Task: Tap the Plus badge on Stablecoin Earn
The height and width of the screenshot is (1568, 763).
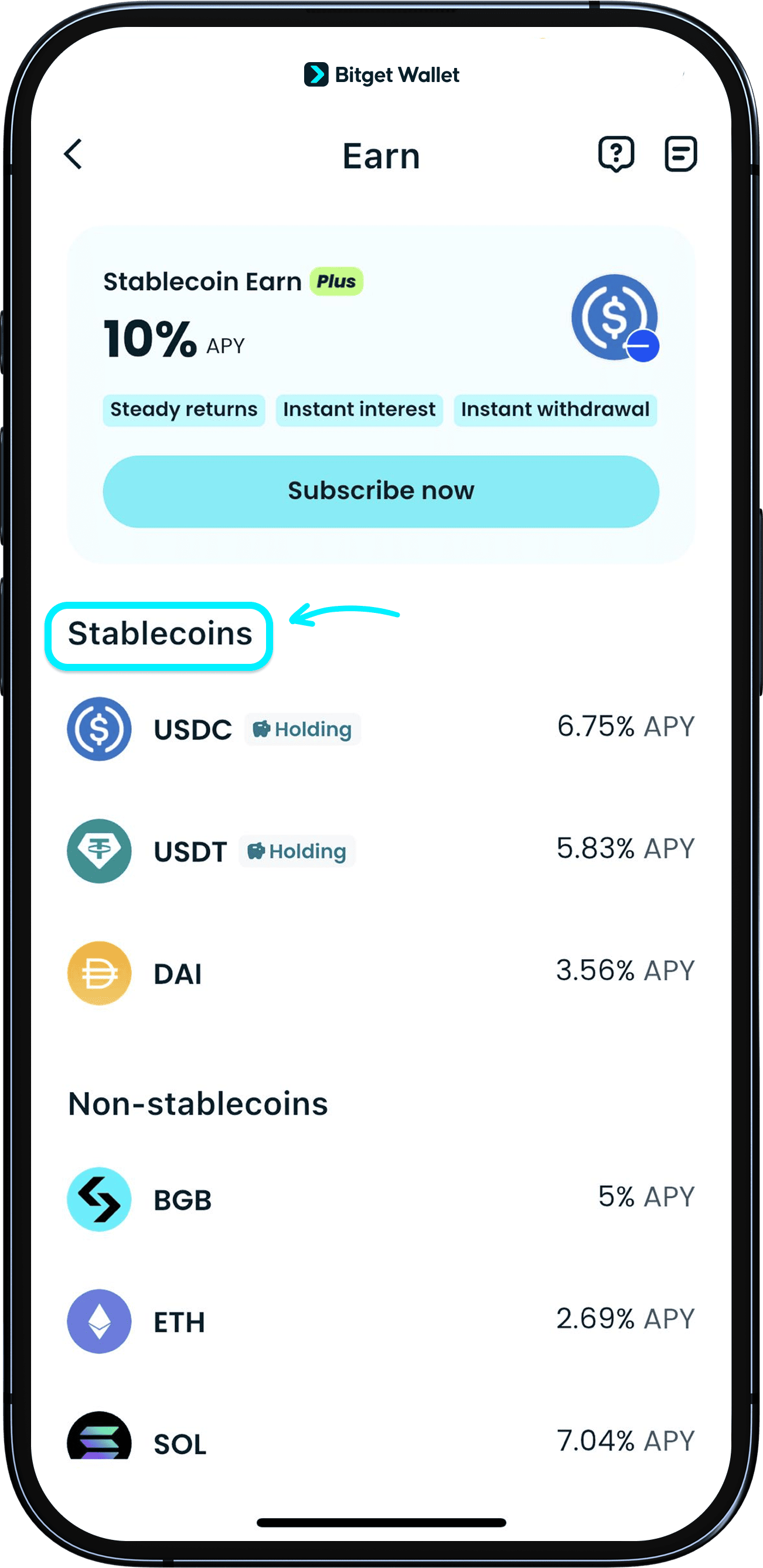Action: [x=336, y=281]
